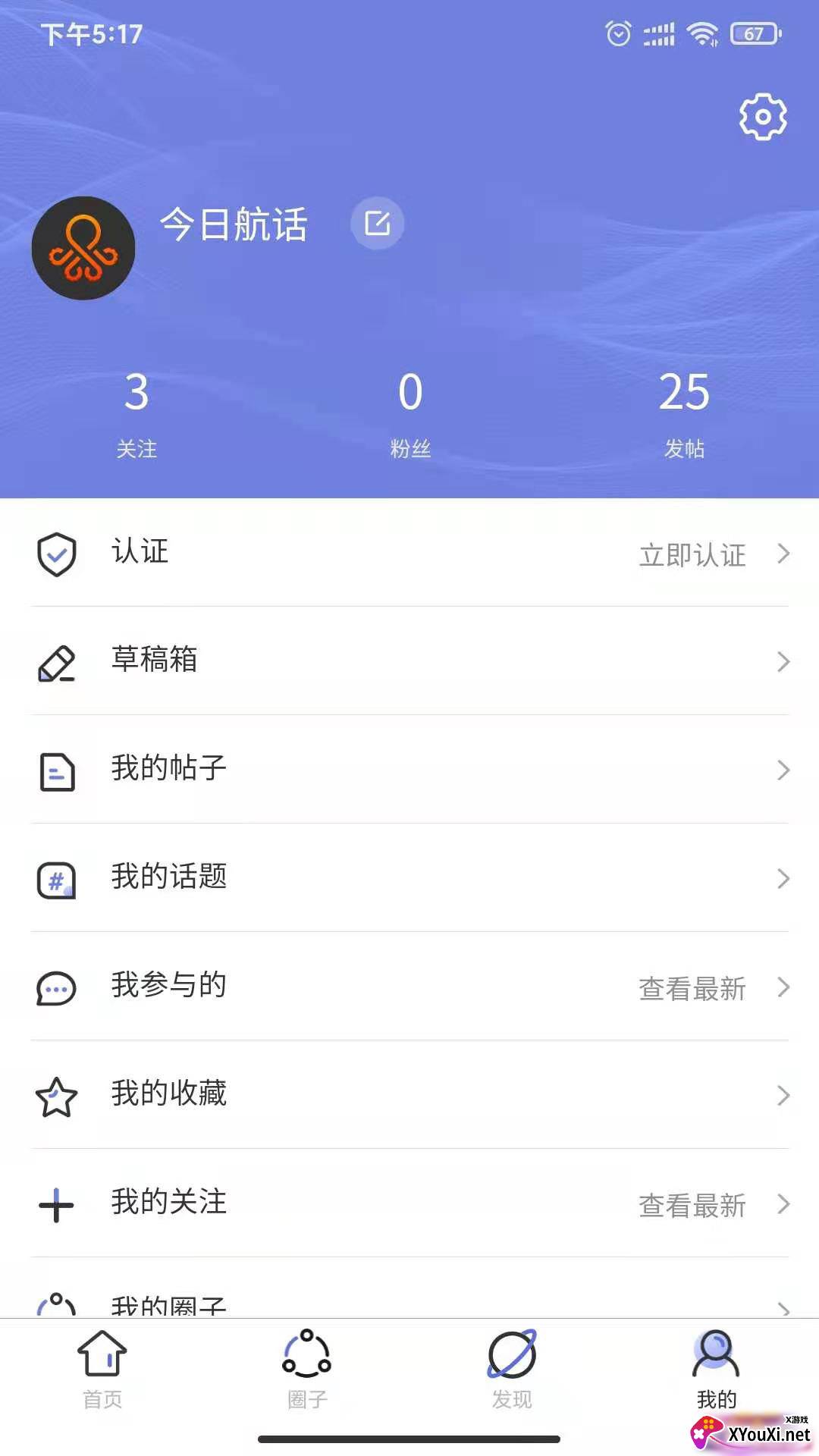Open 我的帖子 my posts
Viewport: 819px width, 1456px height.
pos(409,770)
